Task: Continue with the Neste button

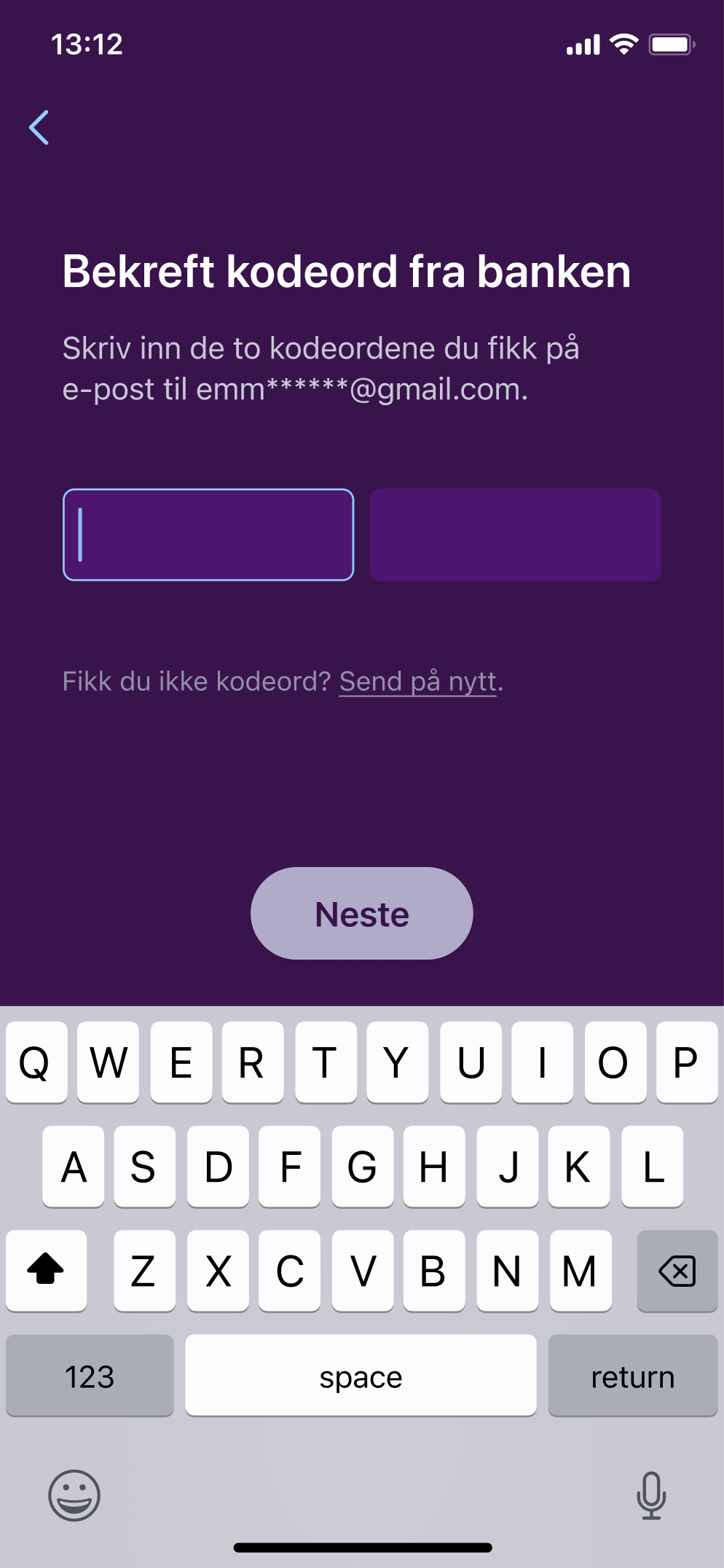Action: tap(362, 913)
